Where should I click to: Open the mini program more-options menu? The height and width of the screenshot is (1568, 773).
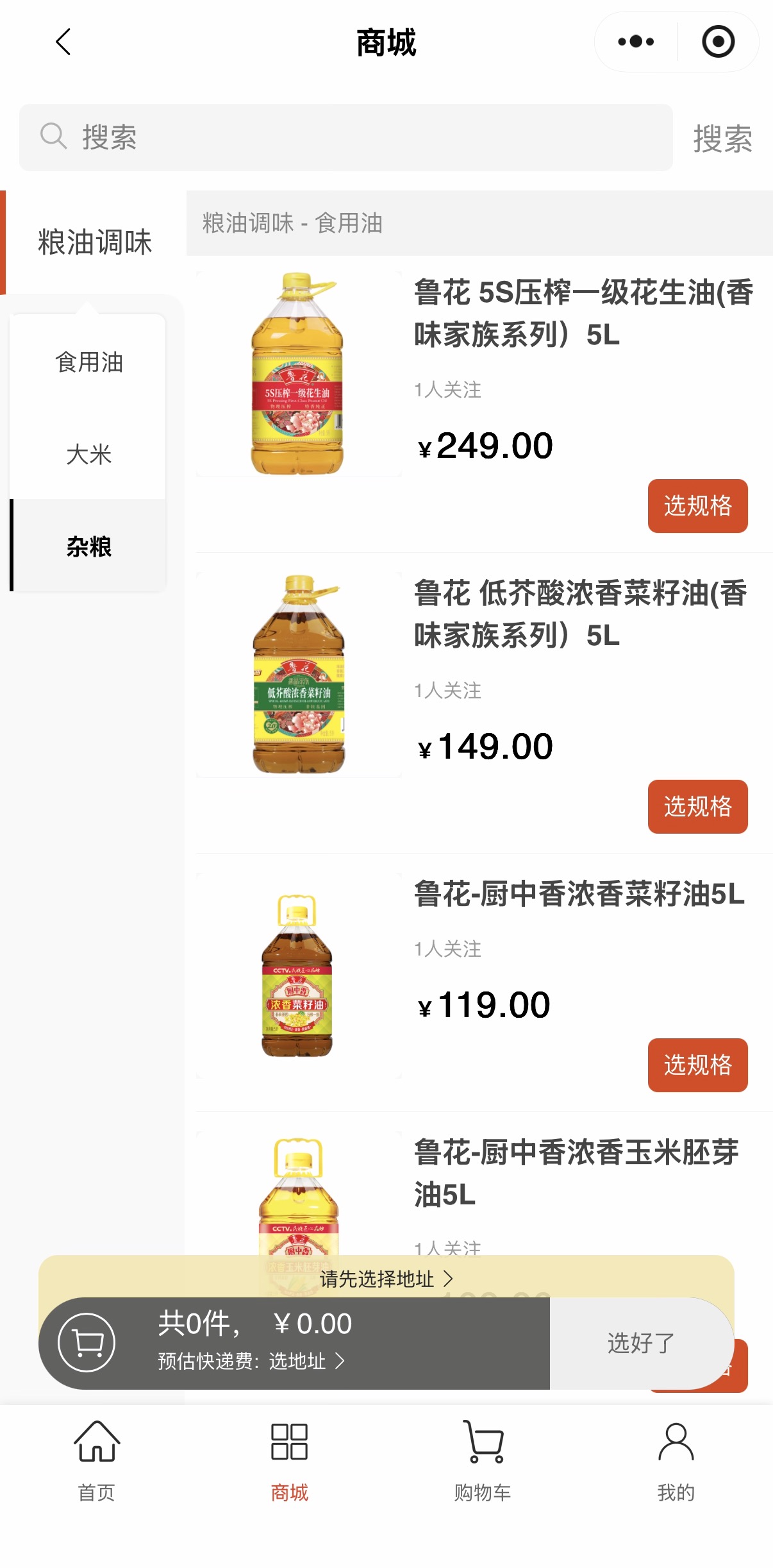(635, 42)
